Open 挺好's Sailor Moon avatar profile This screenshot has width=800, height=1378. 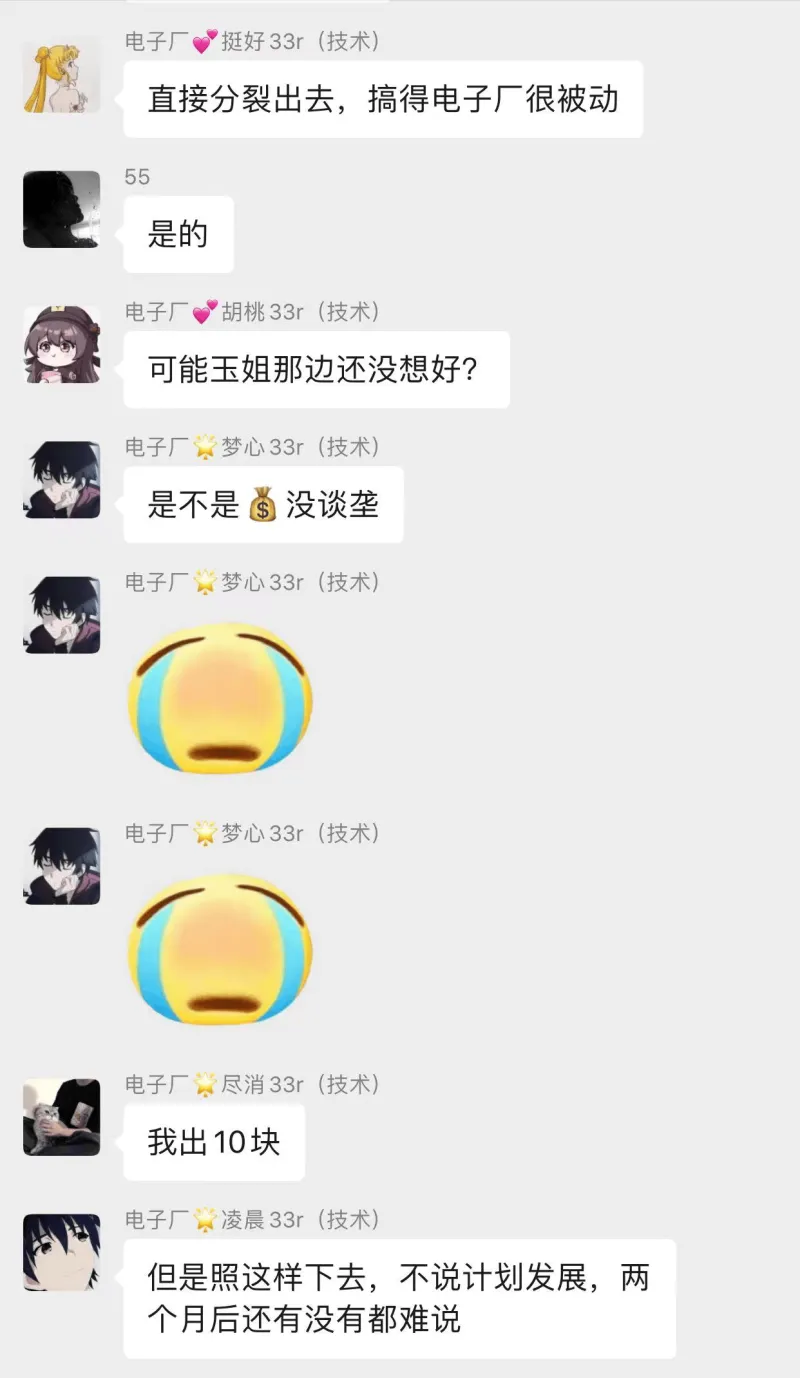[x=62, y=75]
